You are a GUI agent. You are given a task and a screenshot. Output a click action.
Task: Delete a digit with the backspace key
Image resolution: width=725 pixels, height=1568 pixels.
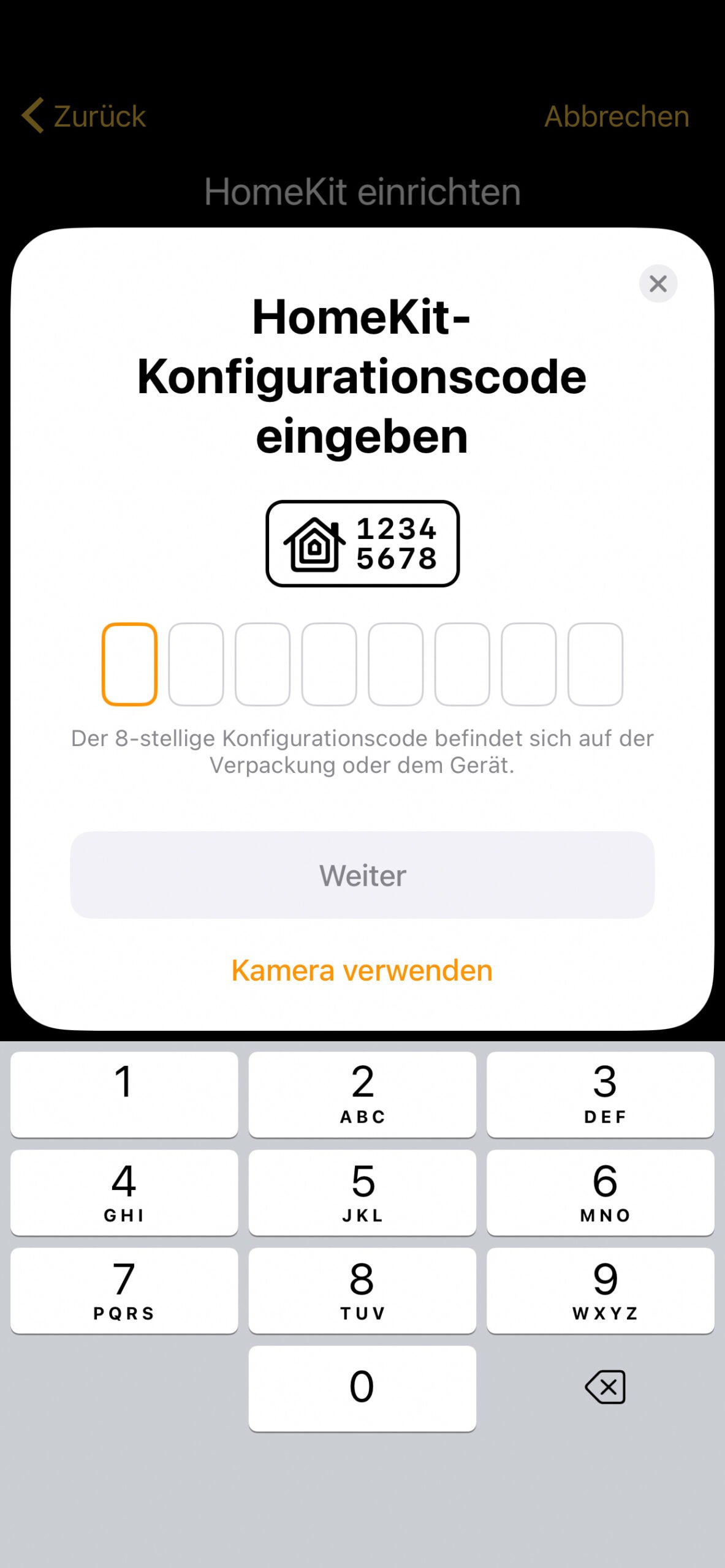pos(605,1387)
